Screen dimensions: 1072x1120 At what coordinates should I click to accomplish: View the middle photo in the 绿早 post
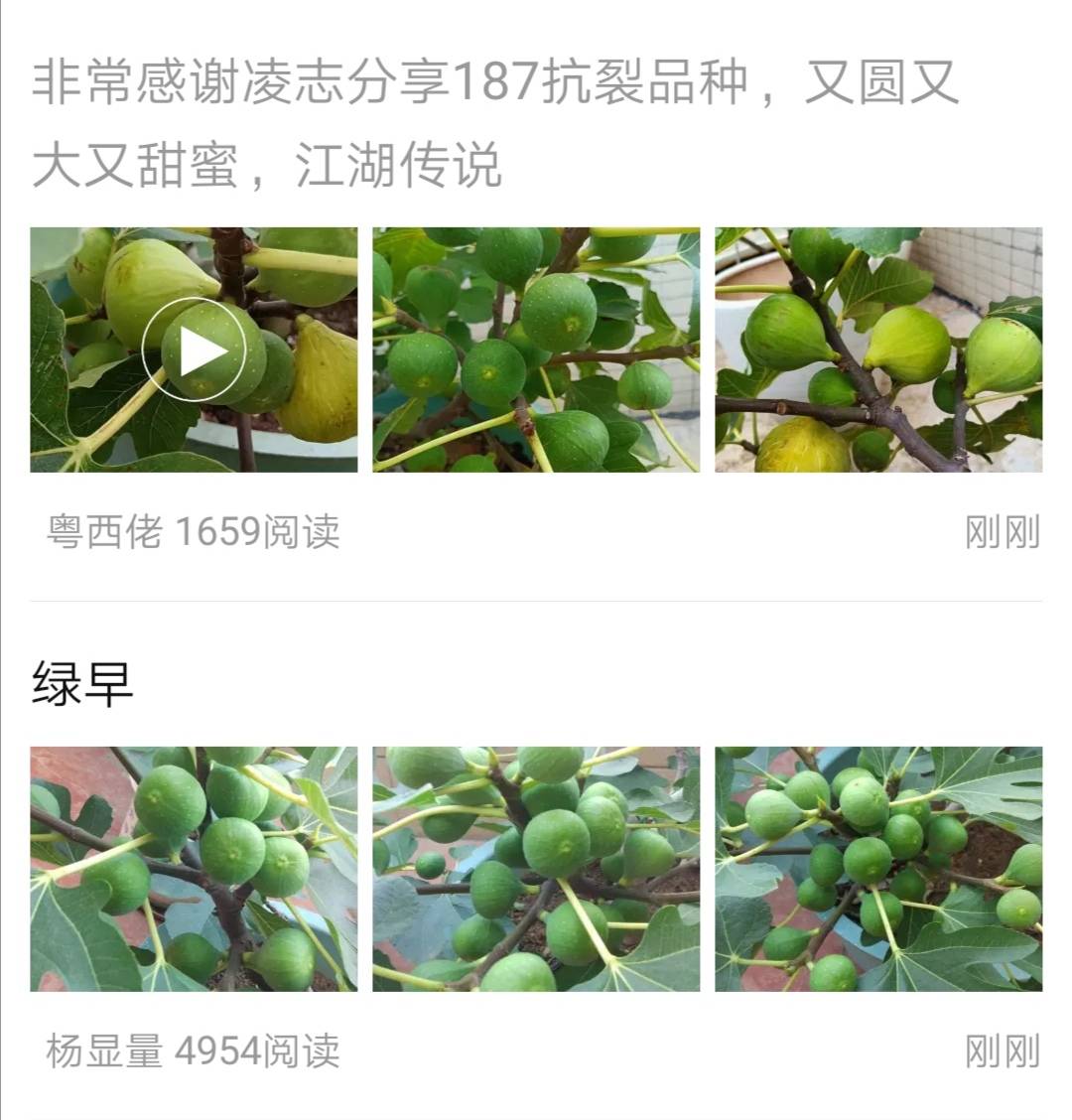[x=536, y=869]
